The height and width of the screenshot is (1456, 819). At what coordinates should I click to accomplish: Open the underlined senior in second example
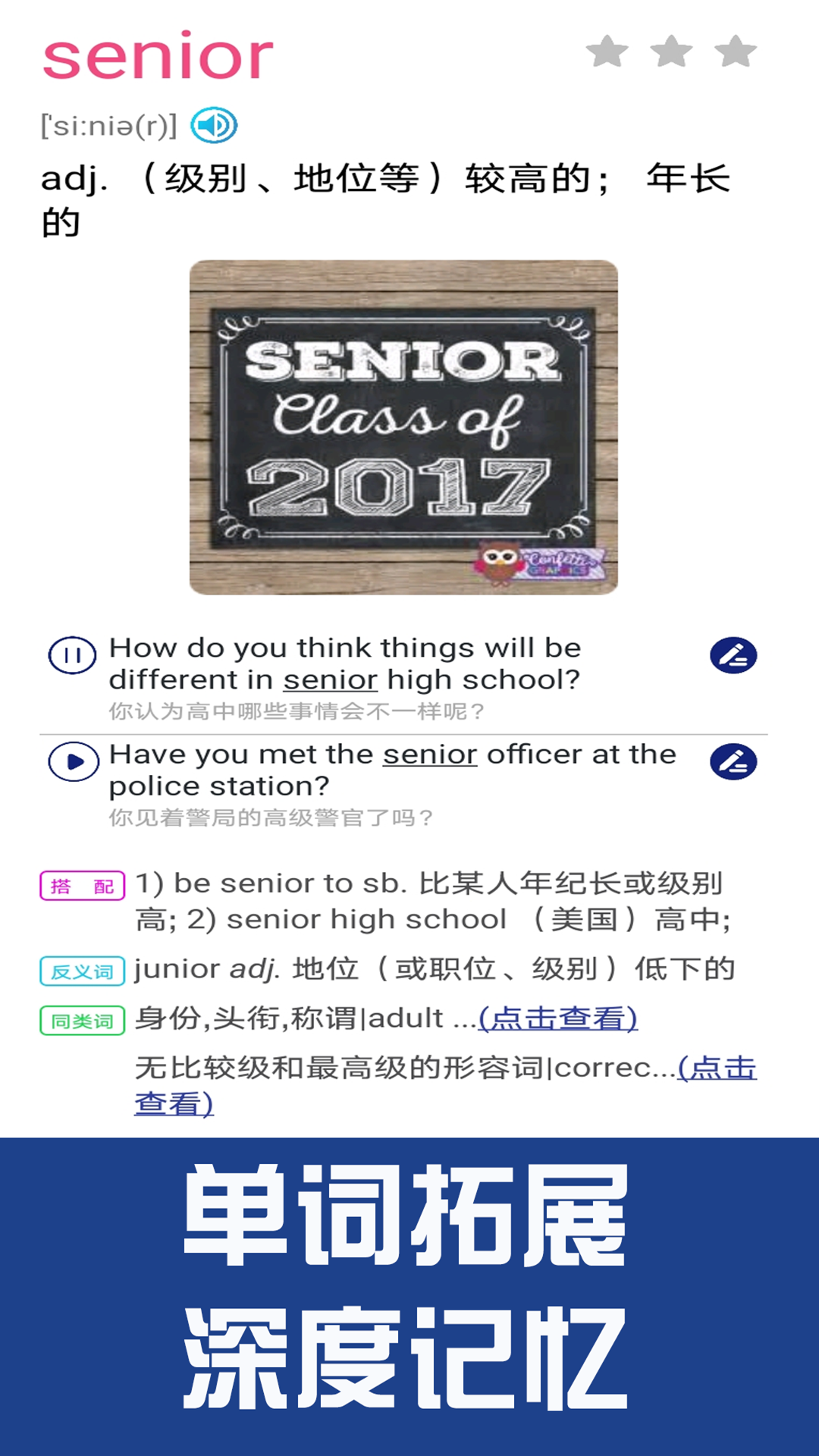coord(430,754)
